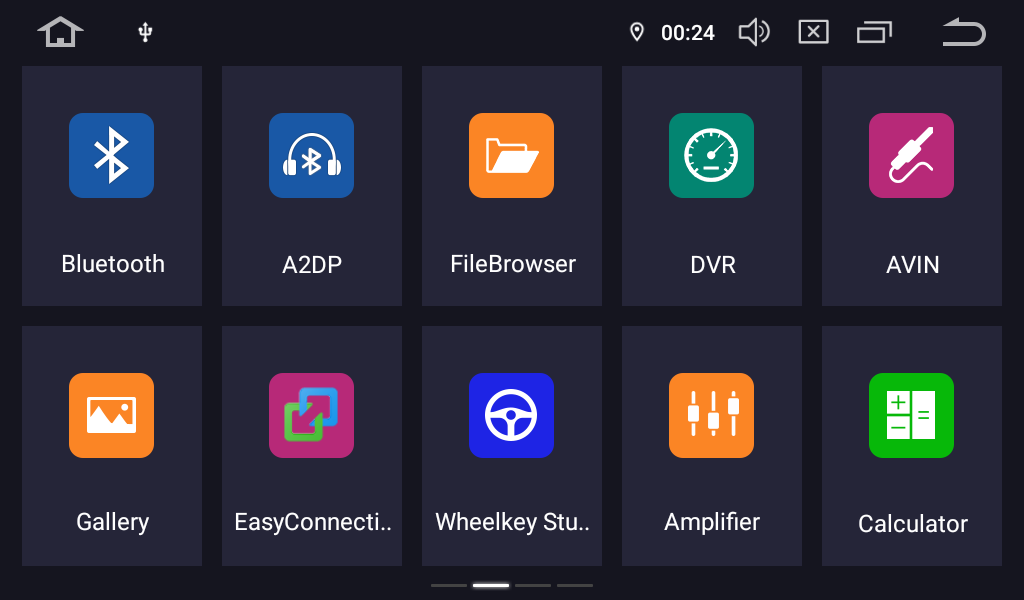Go to the home screen

(60, 32)
